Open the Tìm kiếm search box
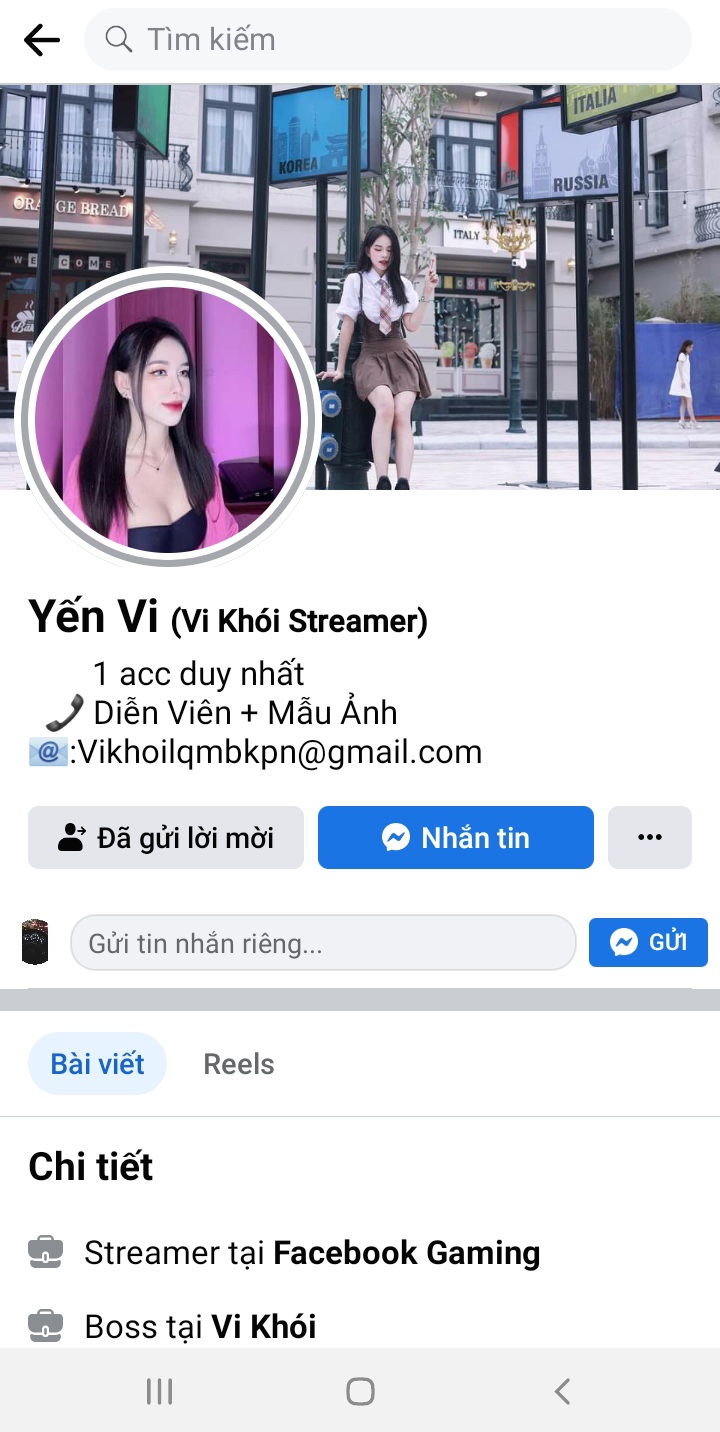Screen dimensions: 720x1432 388,40
